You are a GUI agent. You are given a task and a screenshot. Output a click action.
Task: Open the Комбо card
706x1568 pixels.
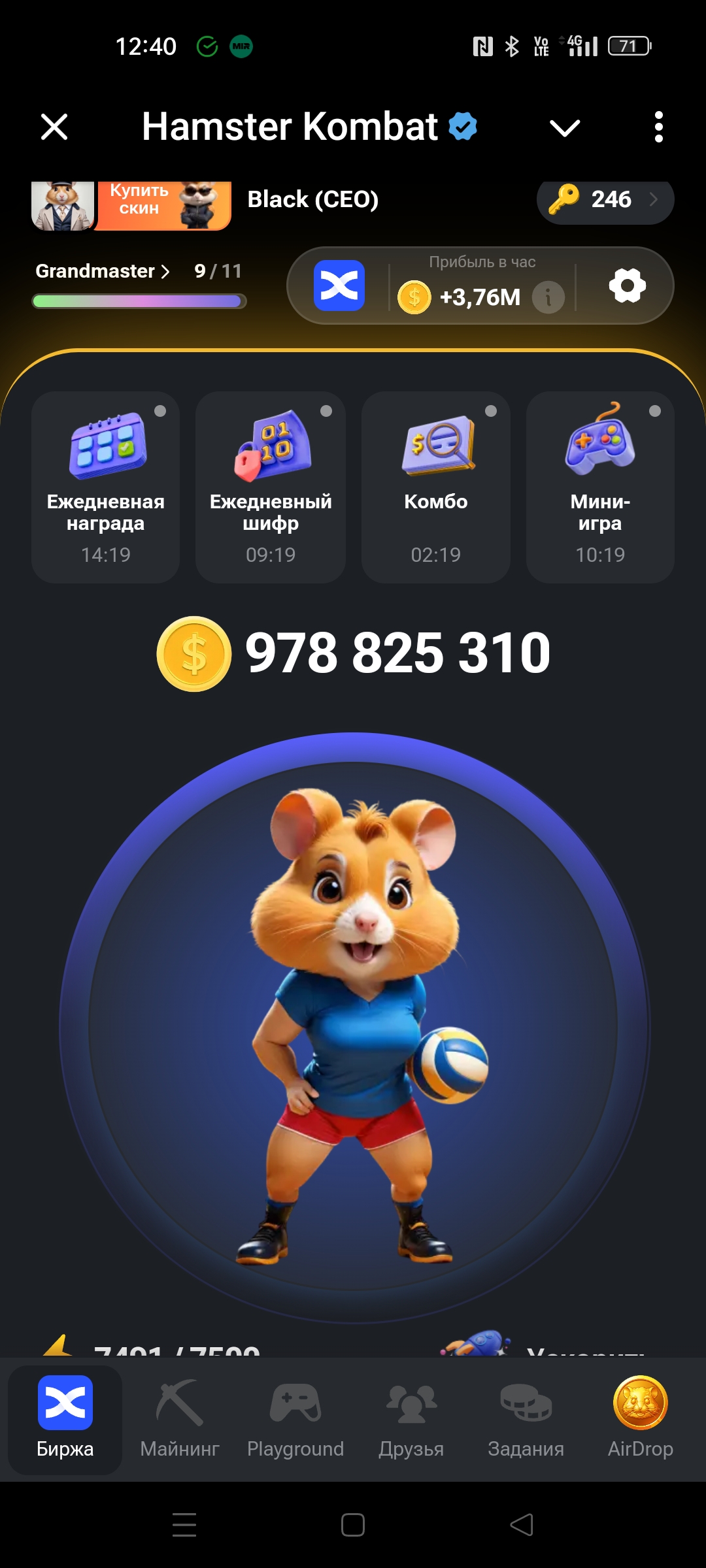436,487
